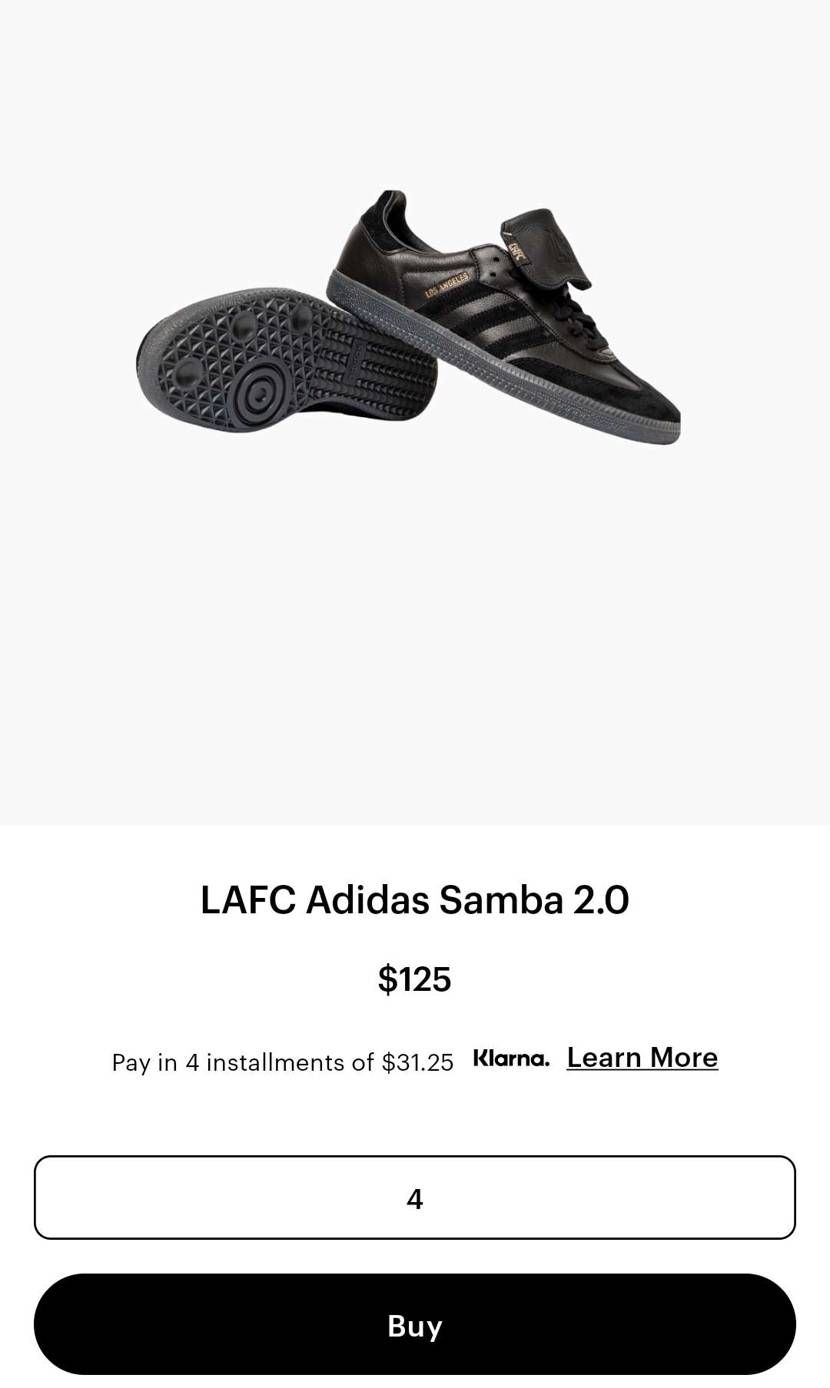Open the Klarna Learn More link
Viewport: 830px width, 1388px height.
(x=642, y=1058)
